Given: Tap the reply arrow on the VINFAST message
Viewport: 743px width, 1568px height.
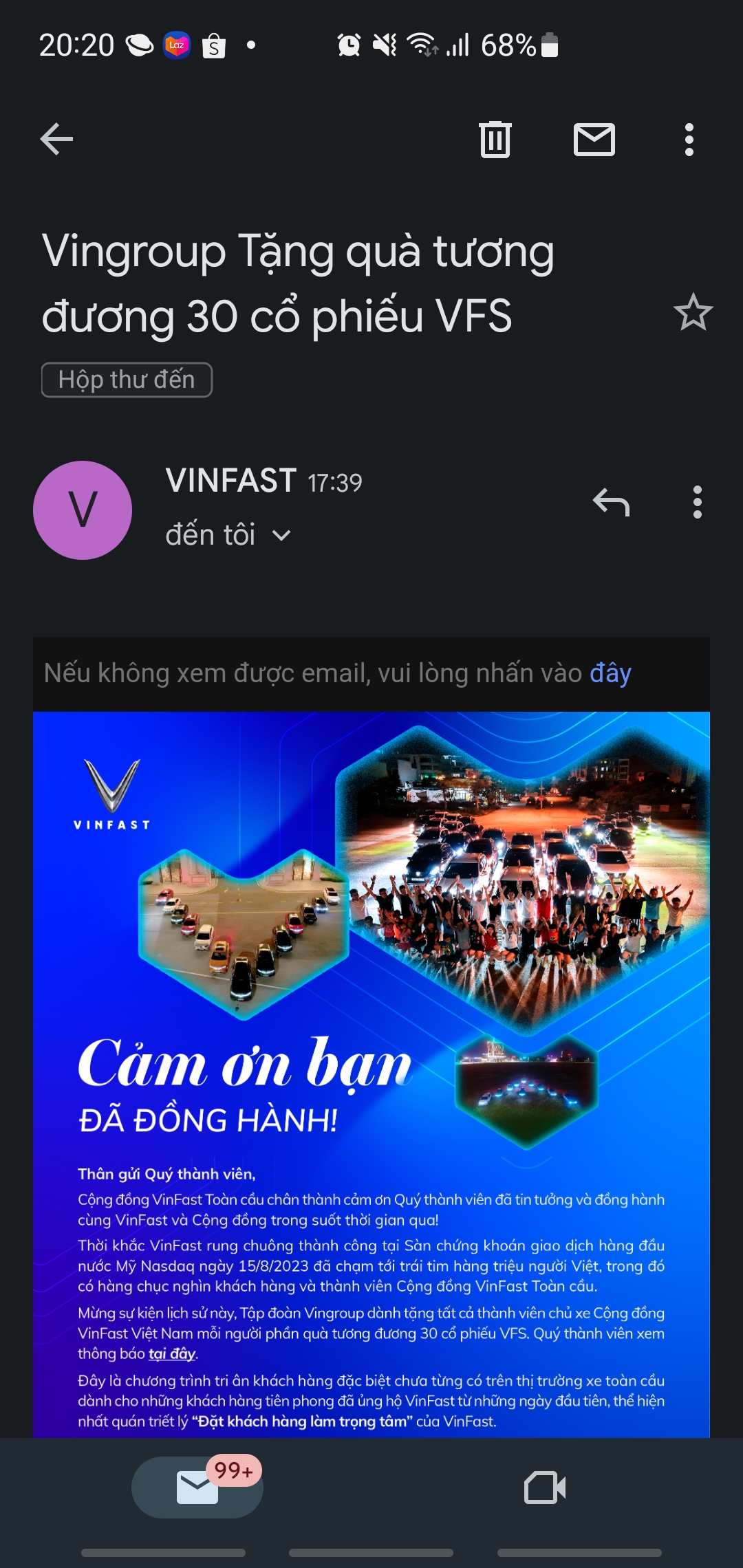Looking at the screenshot, I should click(611, 504).
